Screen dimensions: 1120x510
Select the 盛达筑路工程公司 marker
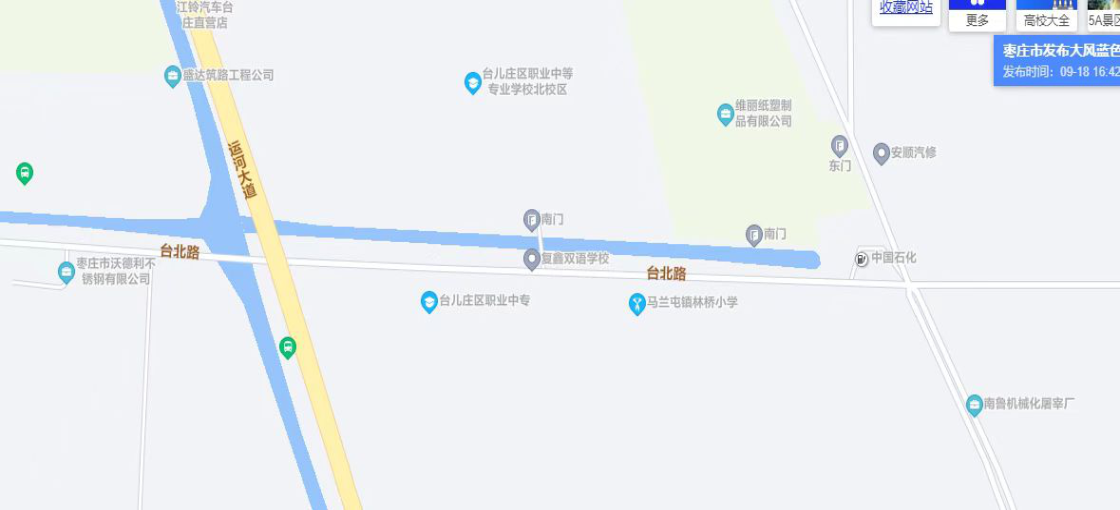click(173, 75)
